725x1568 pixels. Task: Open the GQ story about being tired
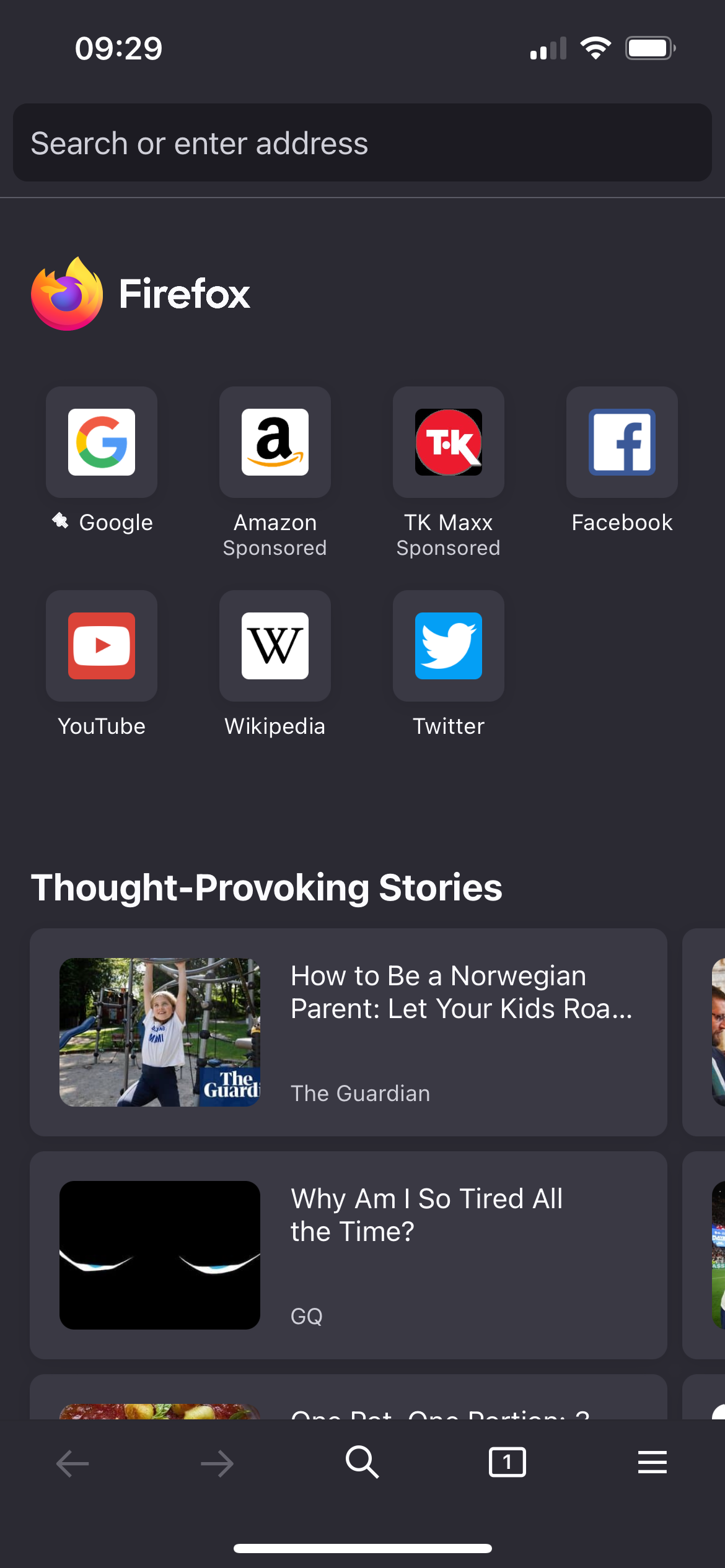(348, 1255)
